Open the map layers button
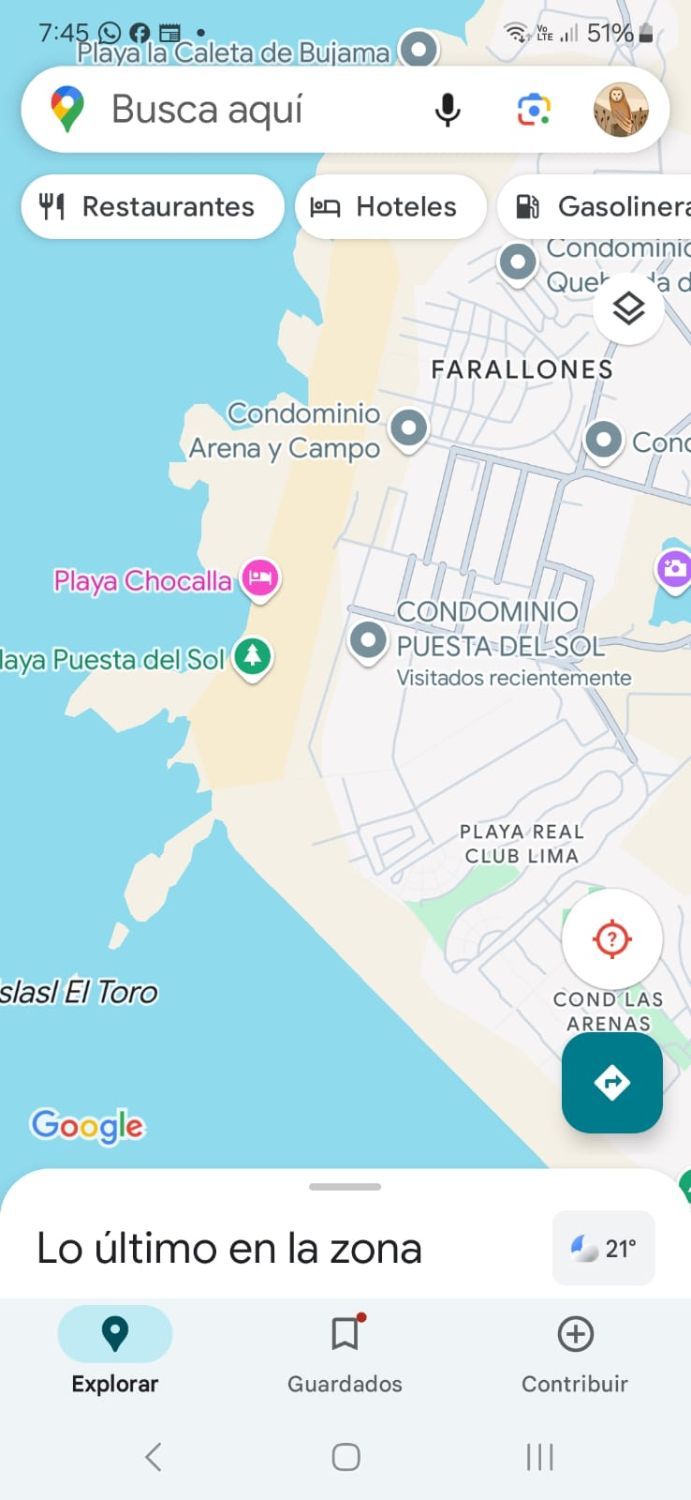Image resolution: width=691 pixels, height=1500 pixels. pyautogui.click(x=628, y=309)
